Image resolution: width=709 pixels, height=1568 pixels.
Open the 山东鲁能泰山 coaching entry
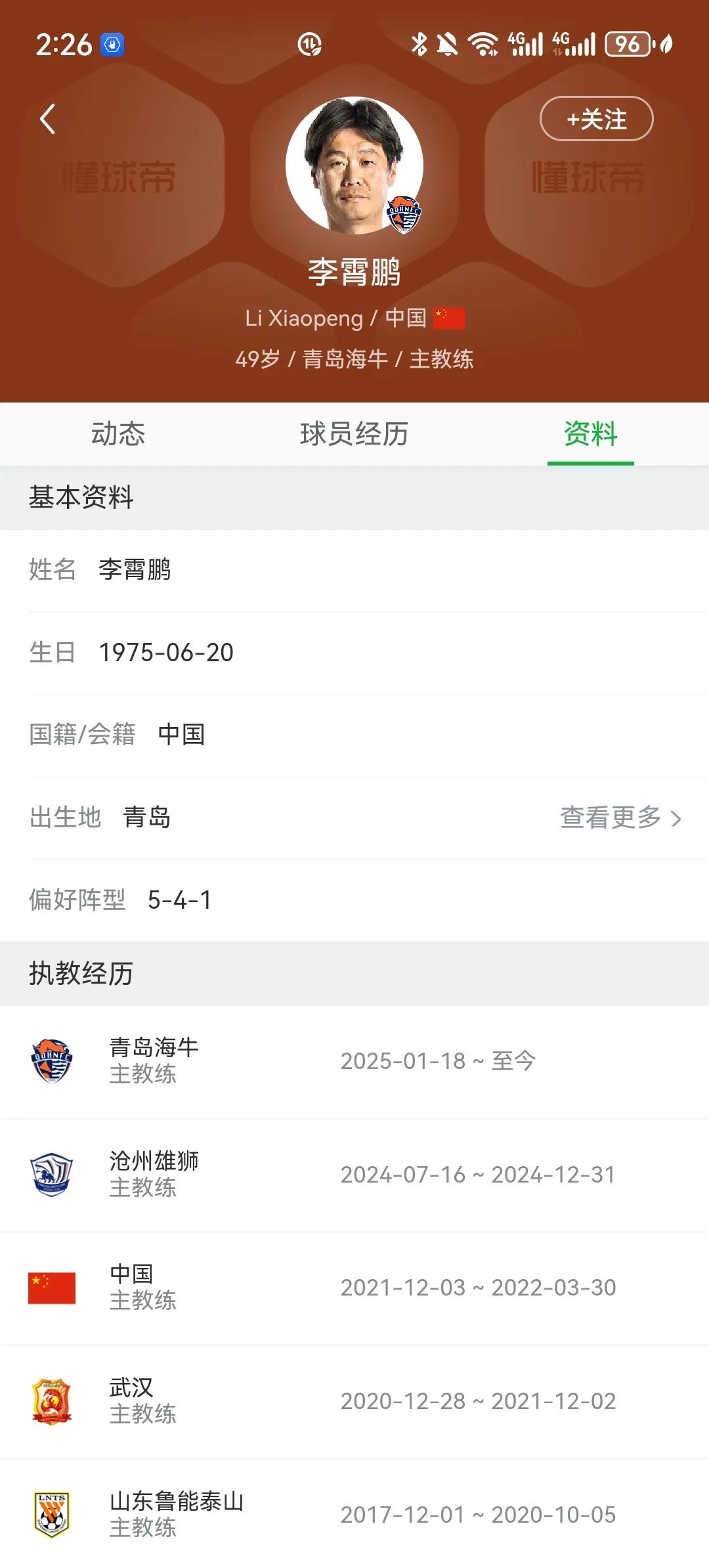coord(354,1514)
